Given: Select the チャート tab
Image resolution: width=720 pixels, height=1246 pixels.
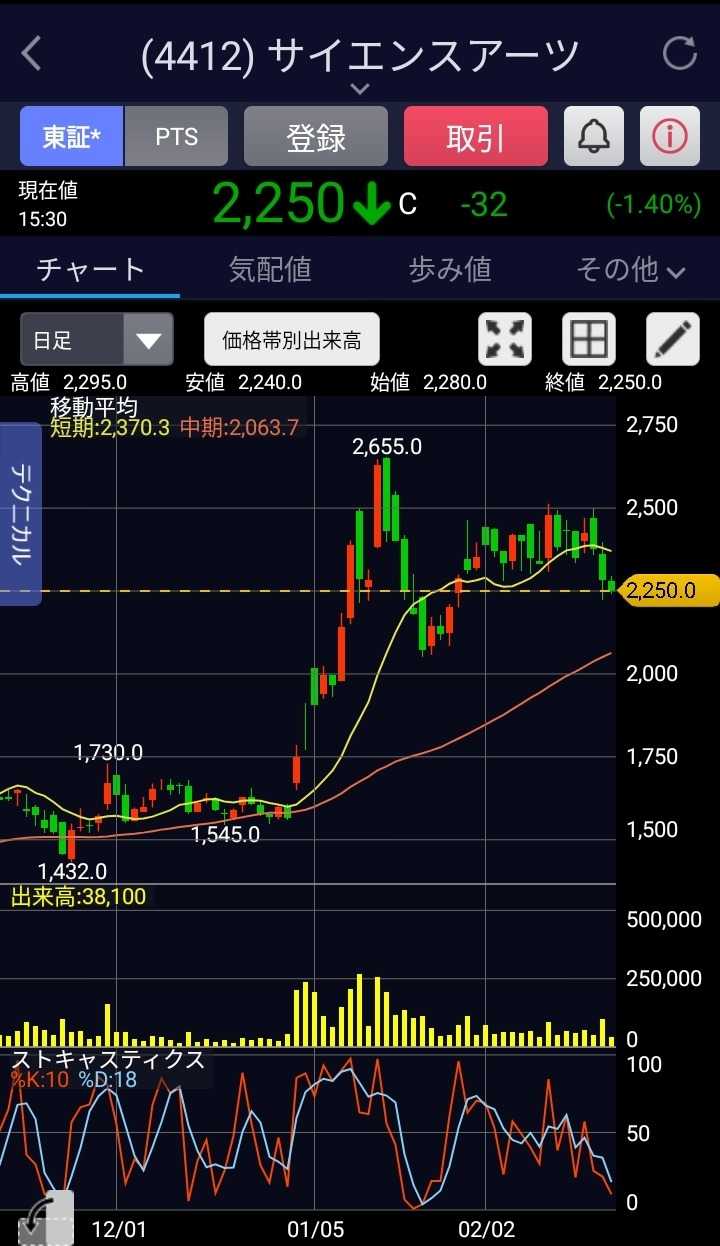Looking at the screenshot, I should [90, 269].
